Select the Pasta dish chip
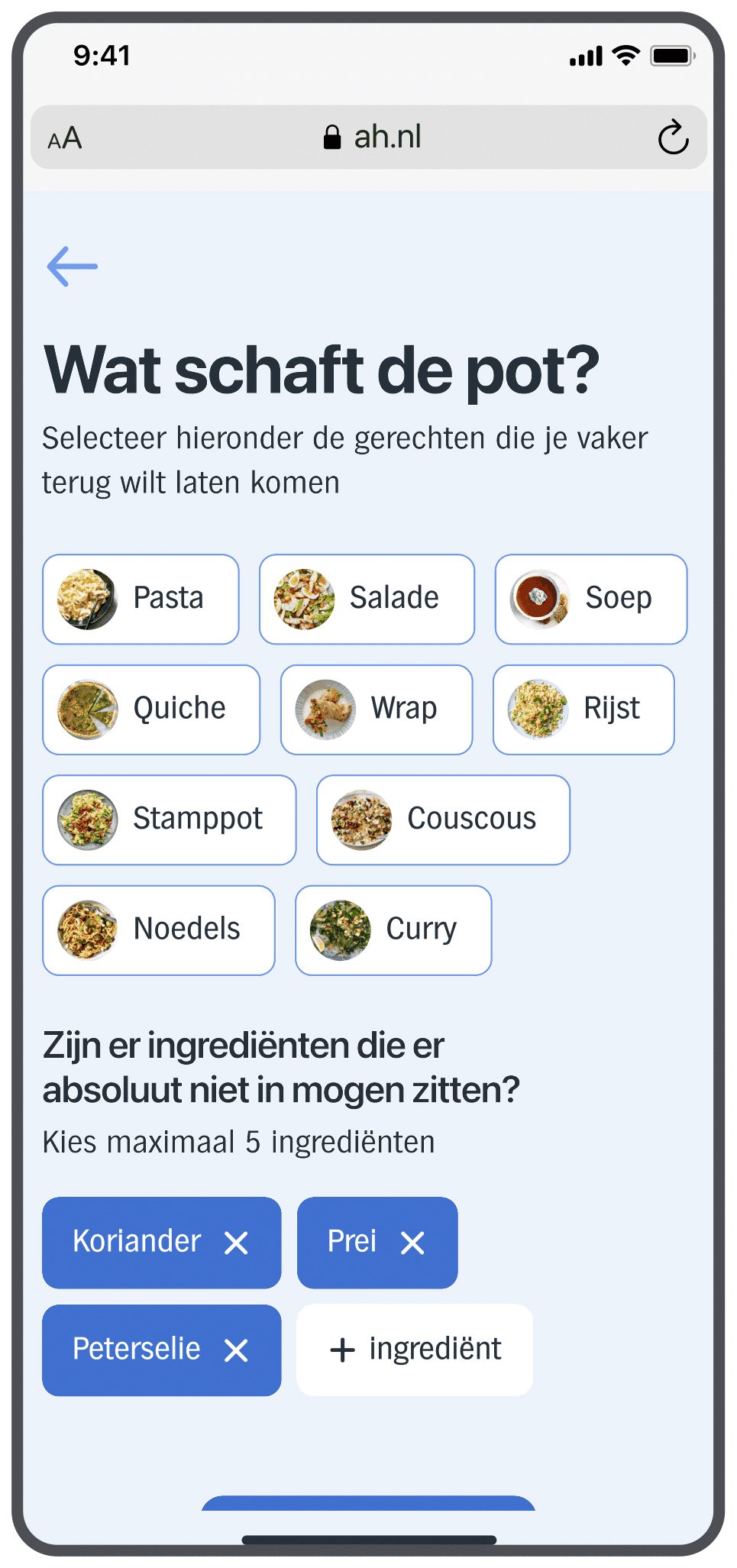This screenshot has height=1568, width=737. coord(141,599)
